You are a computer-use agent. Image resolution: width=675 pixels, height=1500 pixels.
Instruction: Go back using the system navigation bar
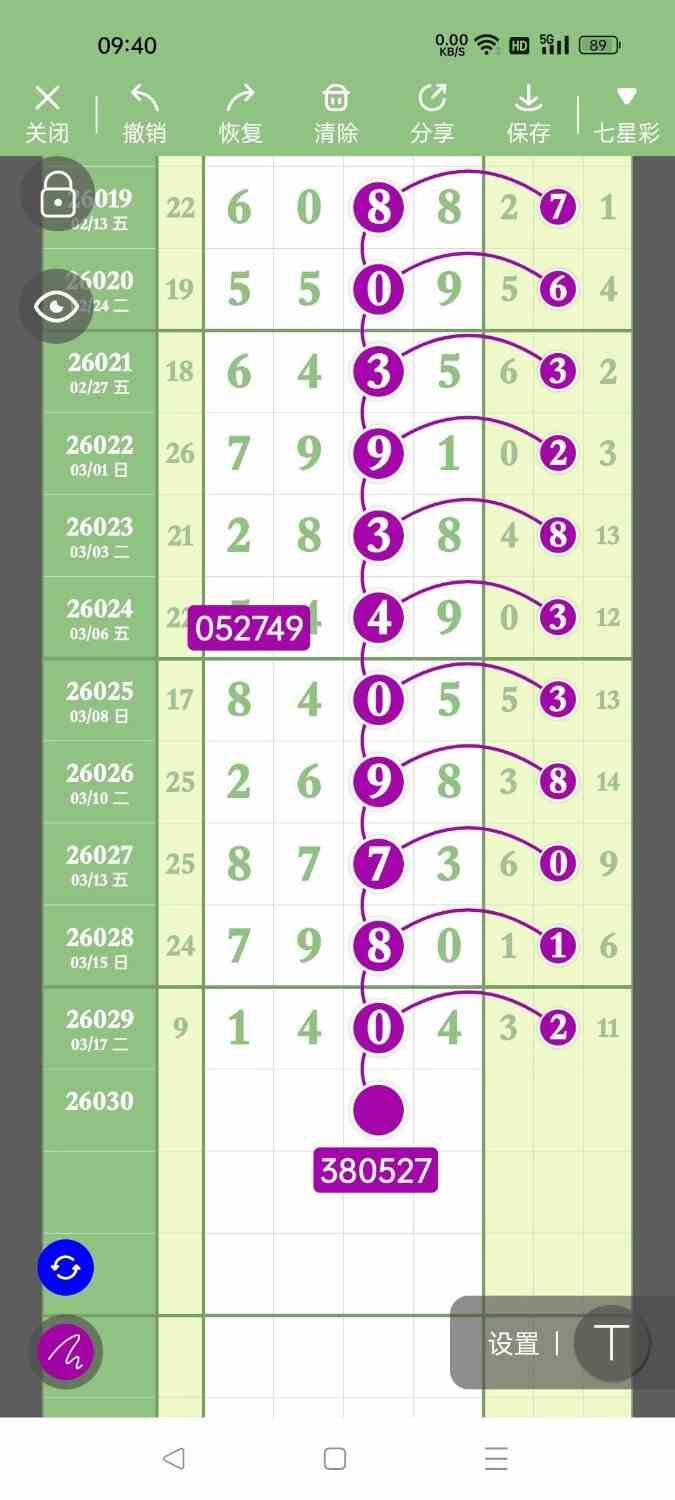point(173,1458)
